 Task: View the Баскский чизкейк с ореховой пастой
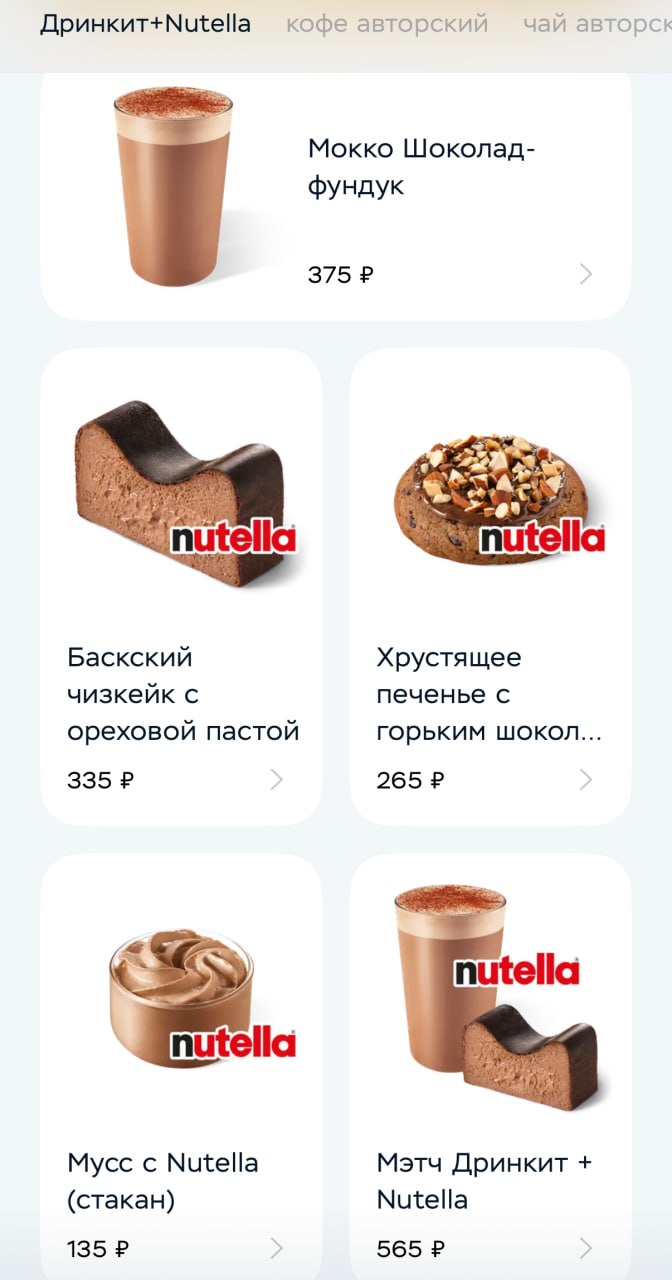181,586
